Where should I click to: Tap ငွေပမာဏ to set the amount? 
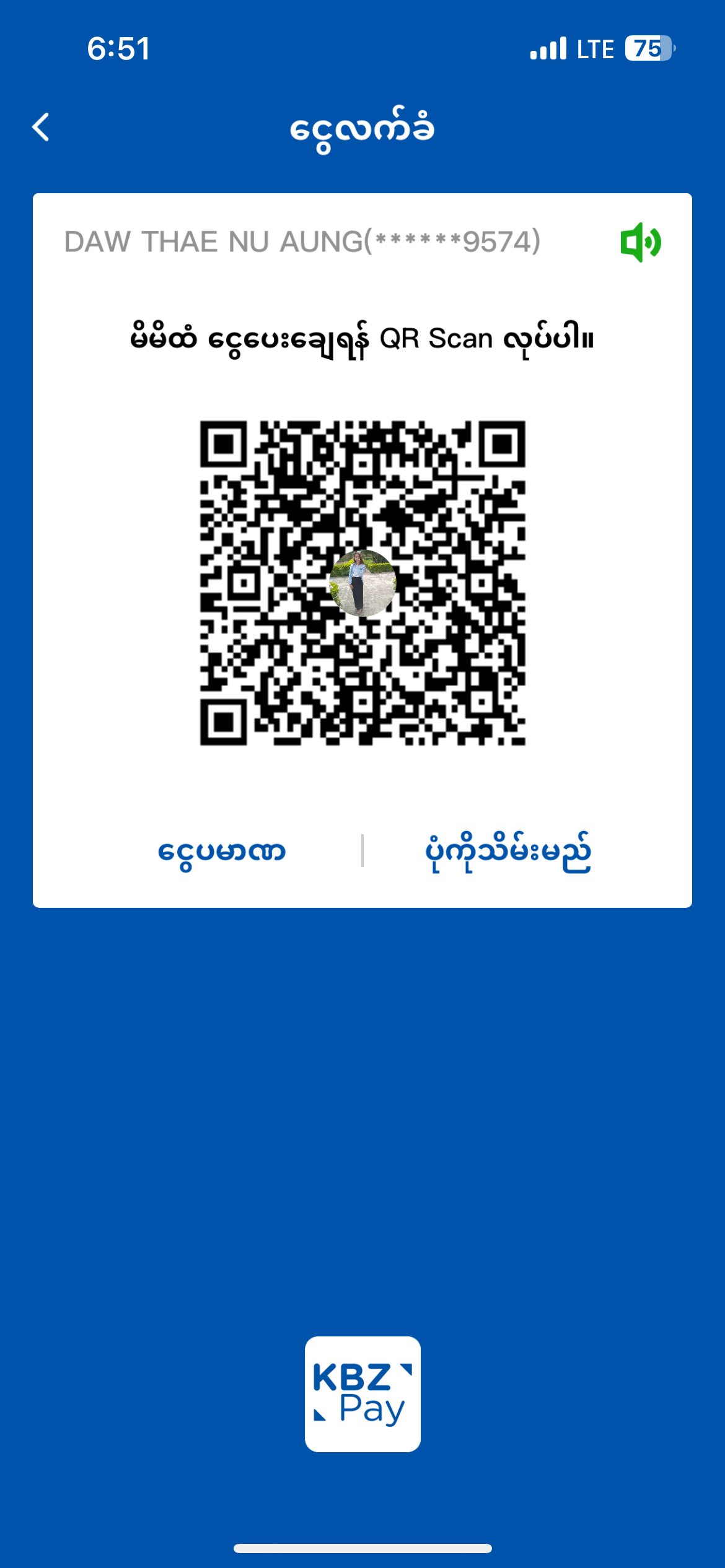[221, 852]
